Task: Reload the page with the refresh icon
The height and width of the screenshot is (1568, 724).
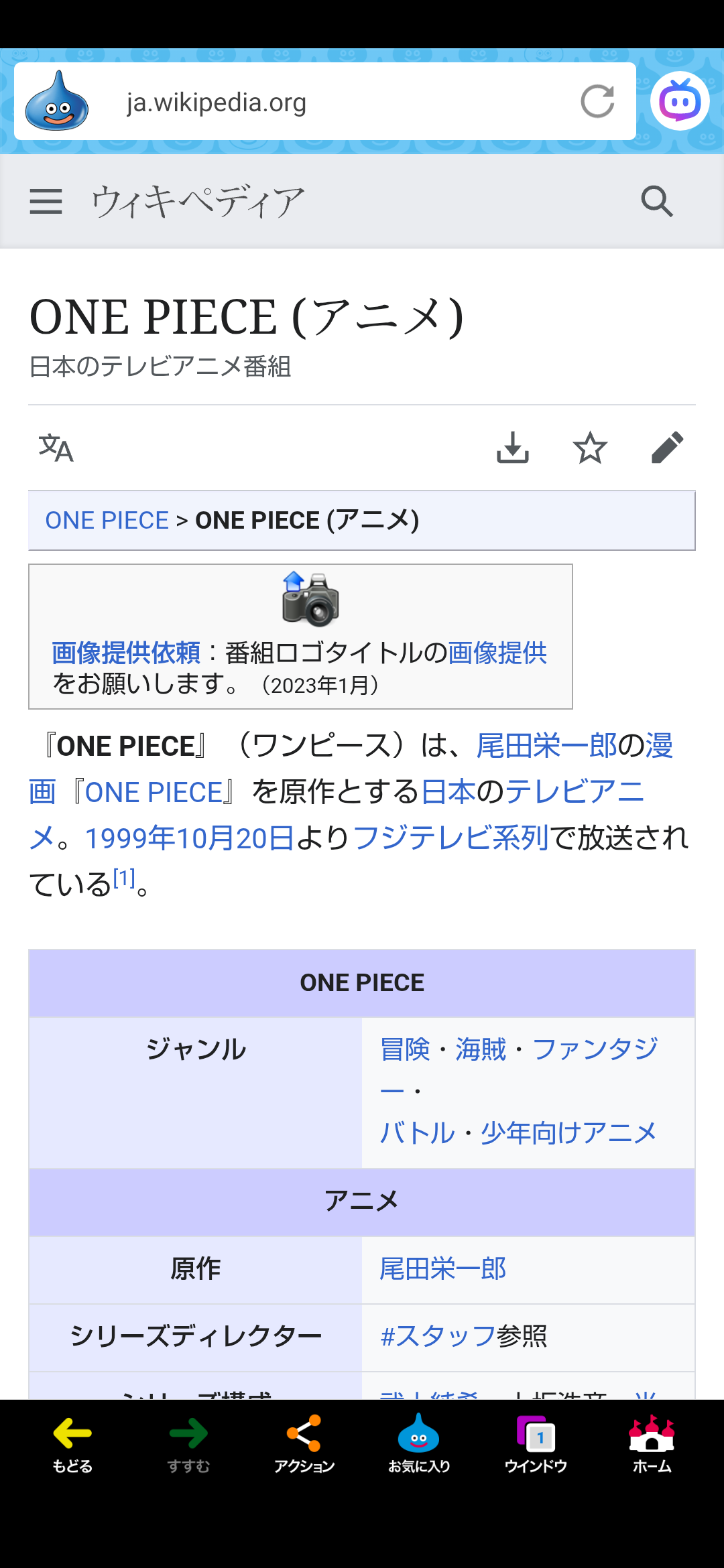Action: point(597,102)
